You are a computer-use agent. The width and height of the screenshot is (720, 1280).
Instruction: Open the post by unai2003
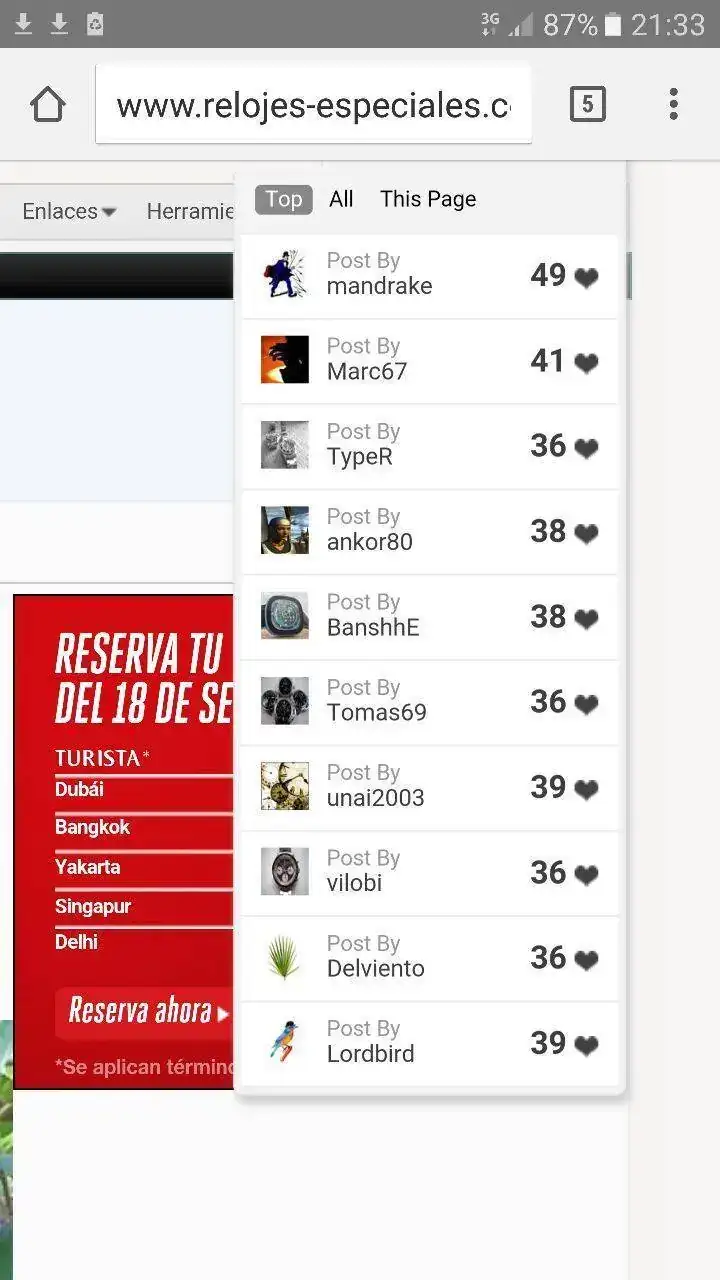[x=429, y=787]
